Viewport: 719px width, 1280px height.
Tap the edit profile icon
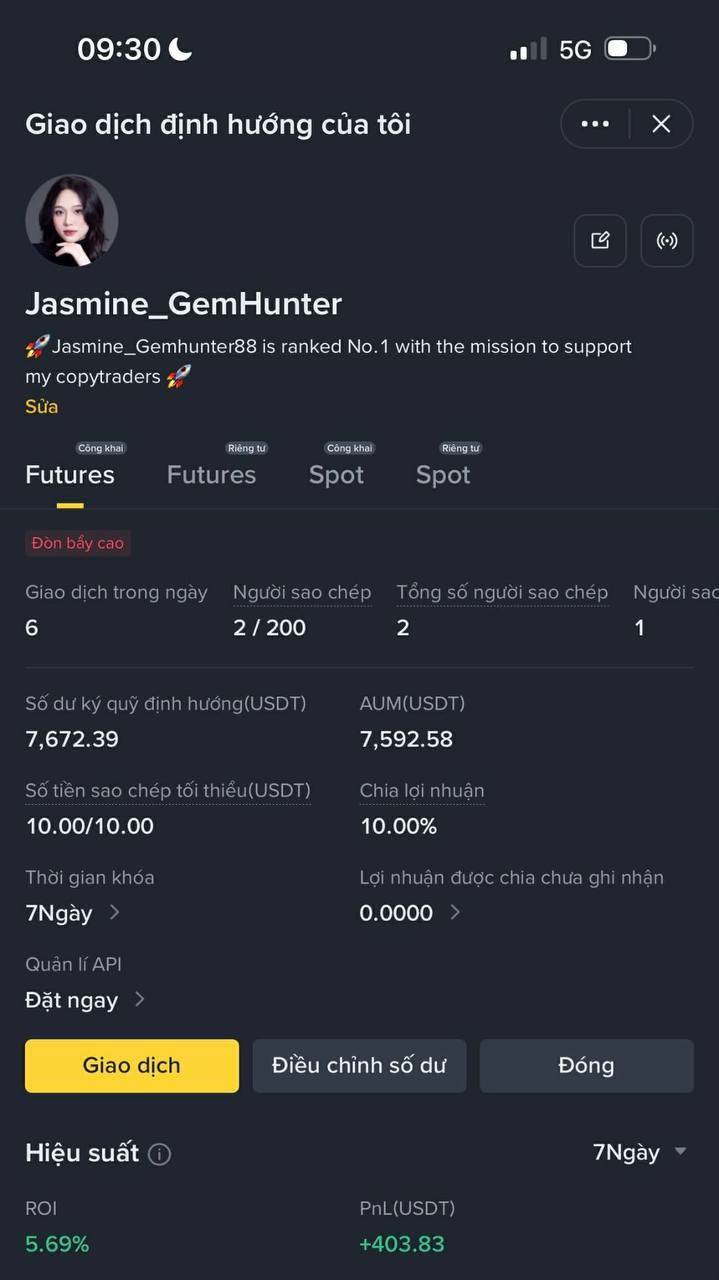click(x=600, y=241)
